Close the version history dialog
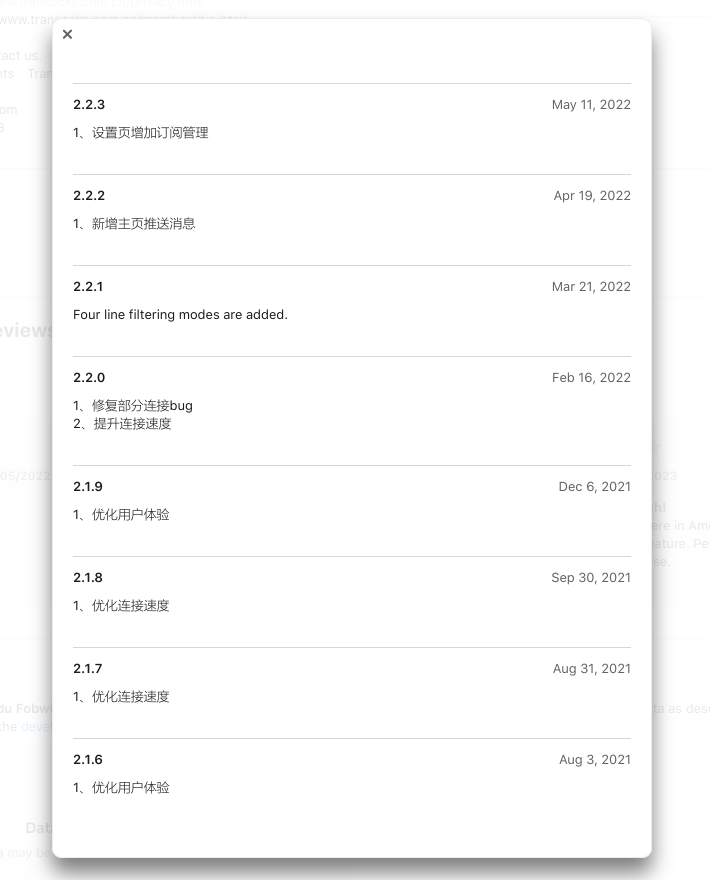 (67, 34)
